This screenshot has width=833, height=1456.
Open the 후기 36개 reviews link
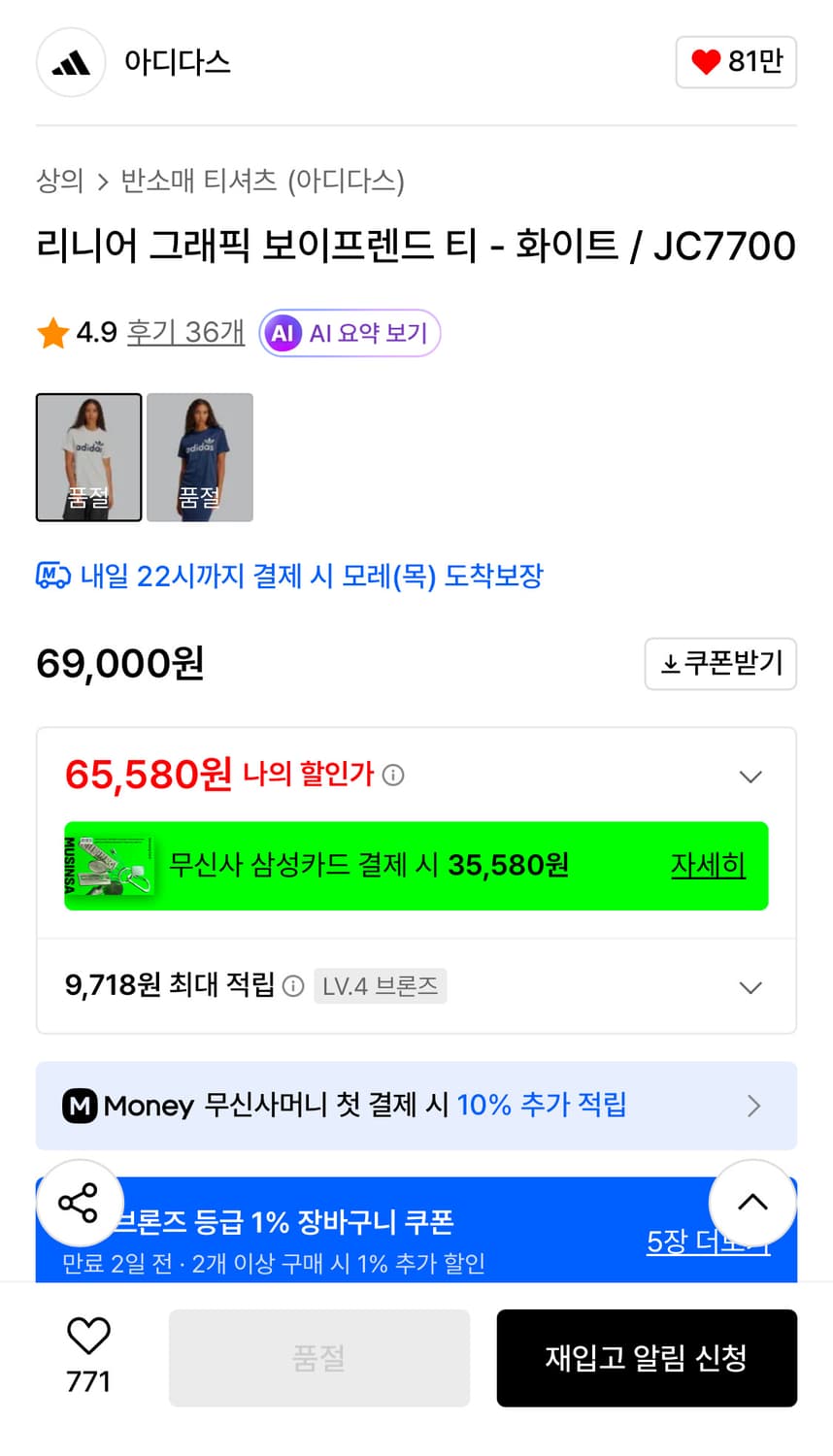[x=184, y=333]
